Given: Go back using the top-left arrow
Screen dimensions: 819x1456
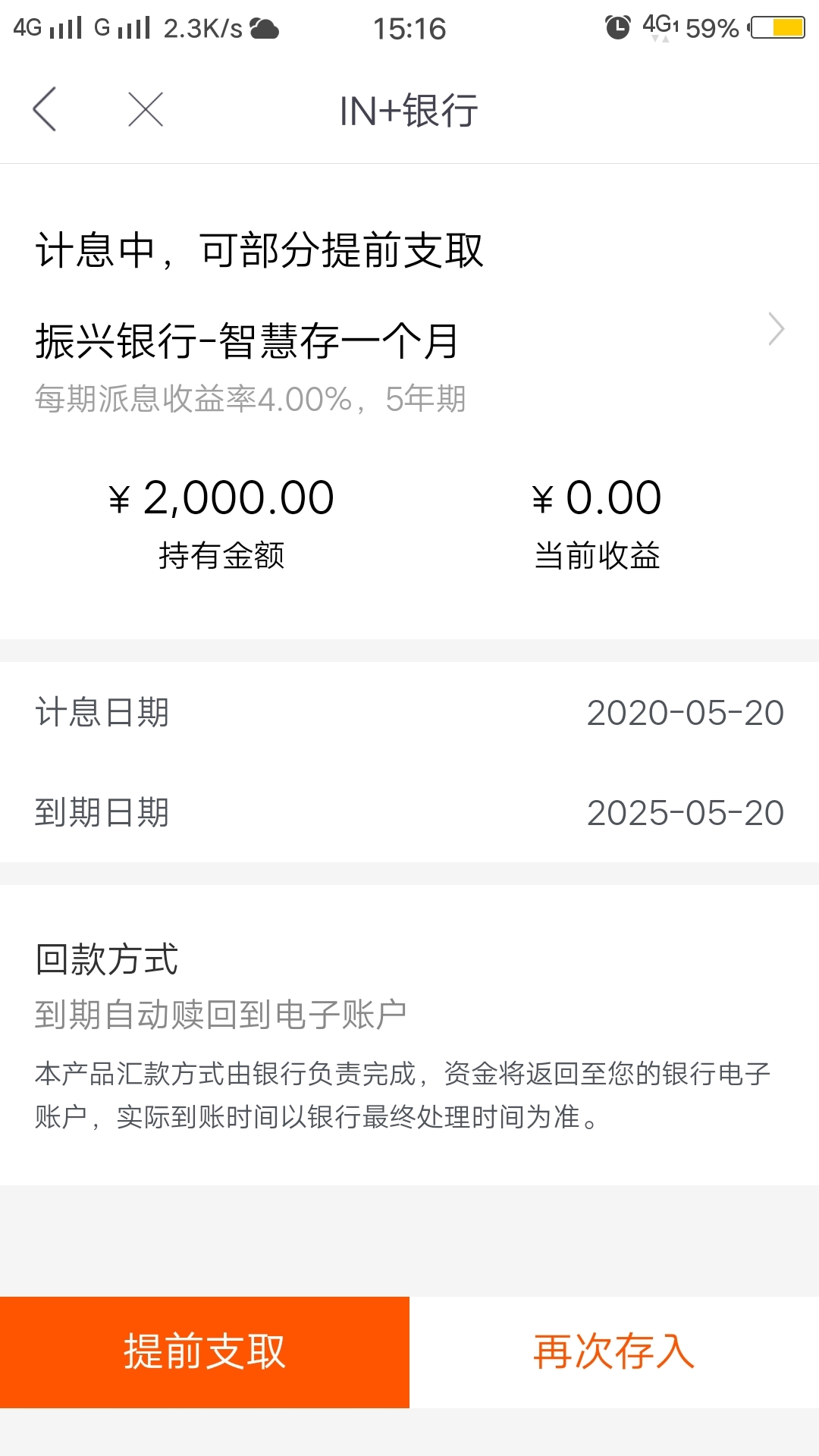Looking at the screenshot, I should click(x=45, y=109).
